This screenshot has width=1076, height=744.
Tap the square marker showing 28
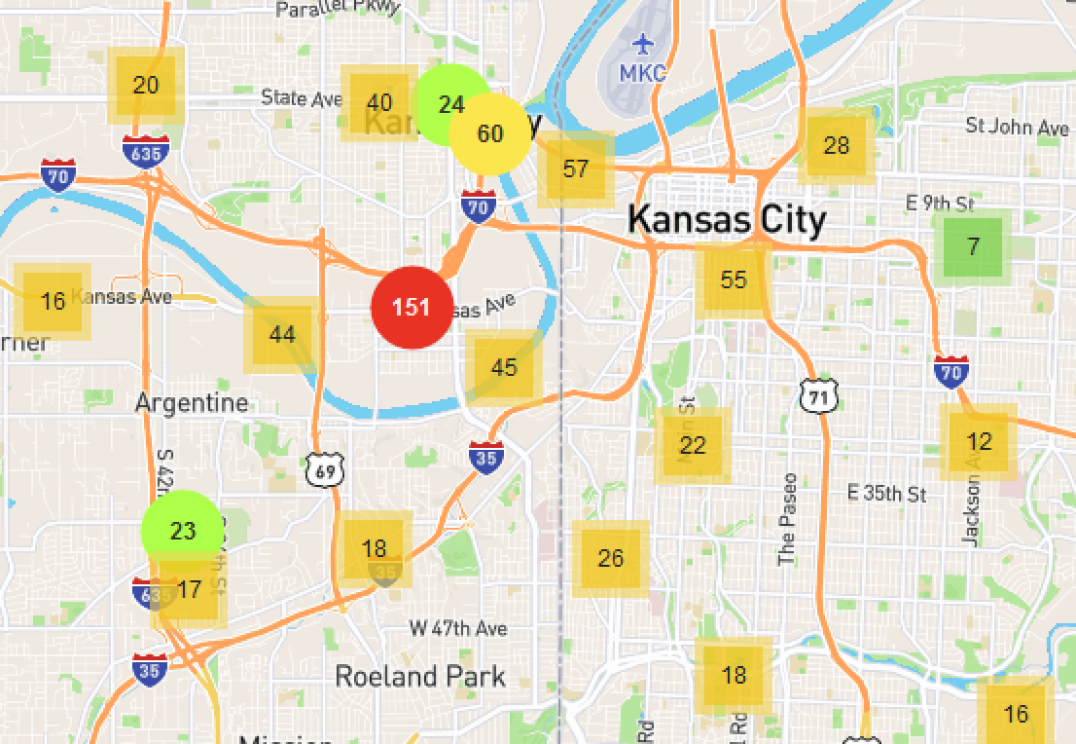click(x=836, y=145)
